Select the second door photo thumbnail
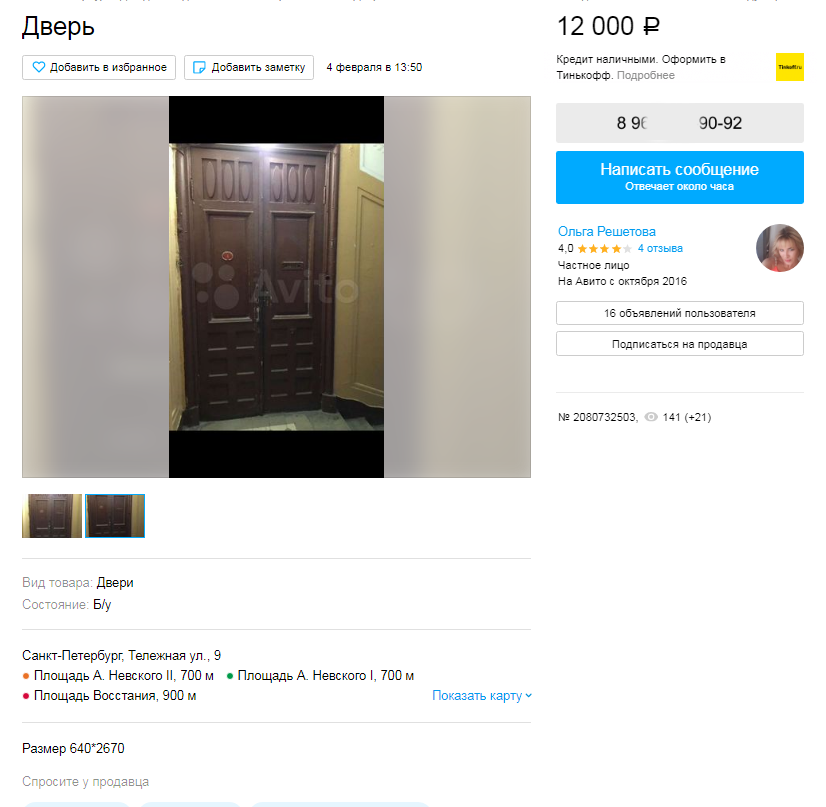The height and width of the screenshot is (807, 826). tap(115, 516)
